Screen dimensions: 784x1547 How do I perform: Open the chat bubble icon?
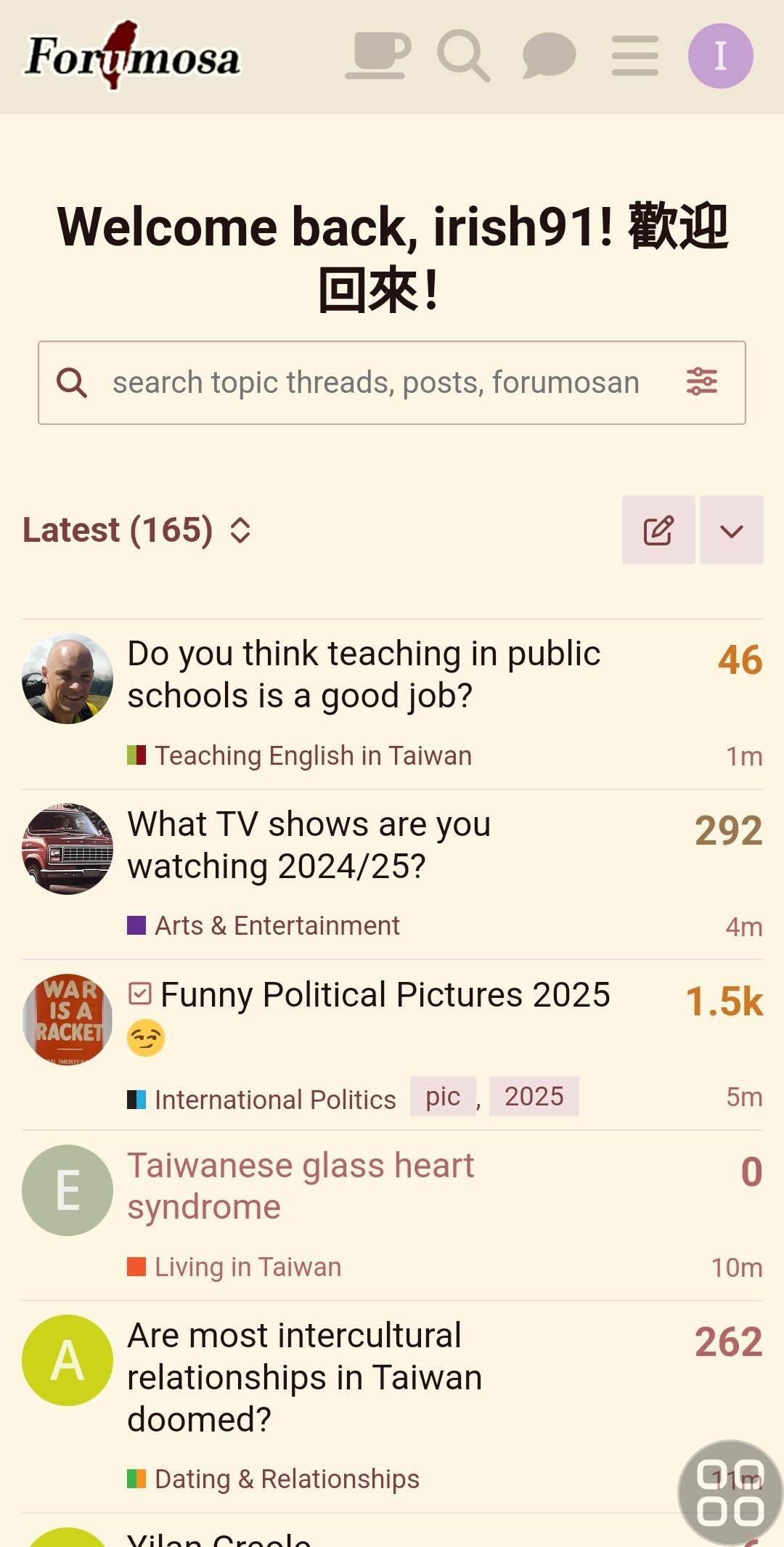(x=549, y=55)
